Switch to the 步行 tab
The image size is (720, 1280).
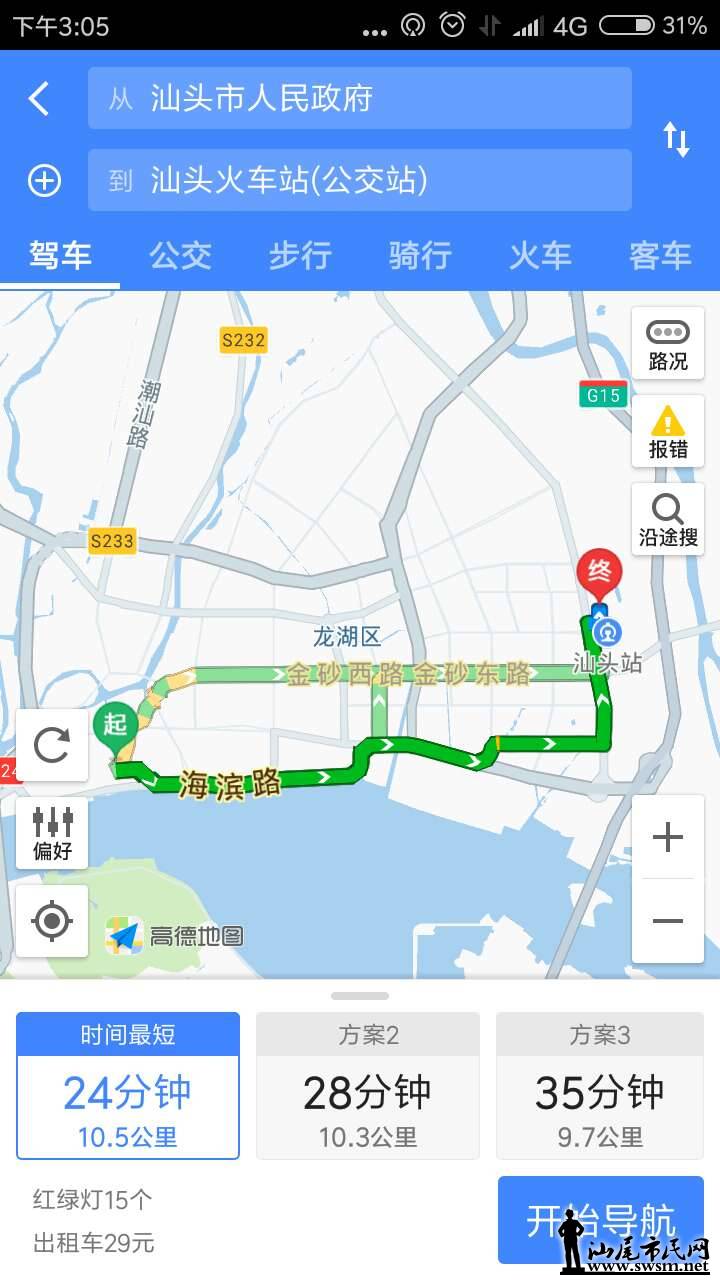[x=300, y=256]
